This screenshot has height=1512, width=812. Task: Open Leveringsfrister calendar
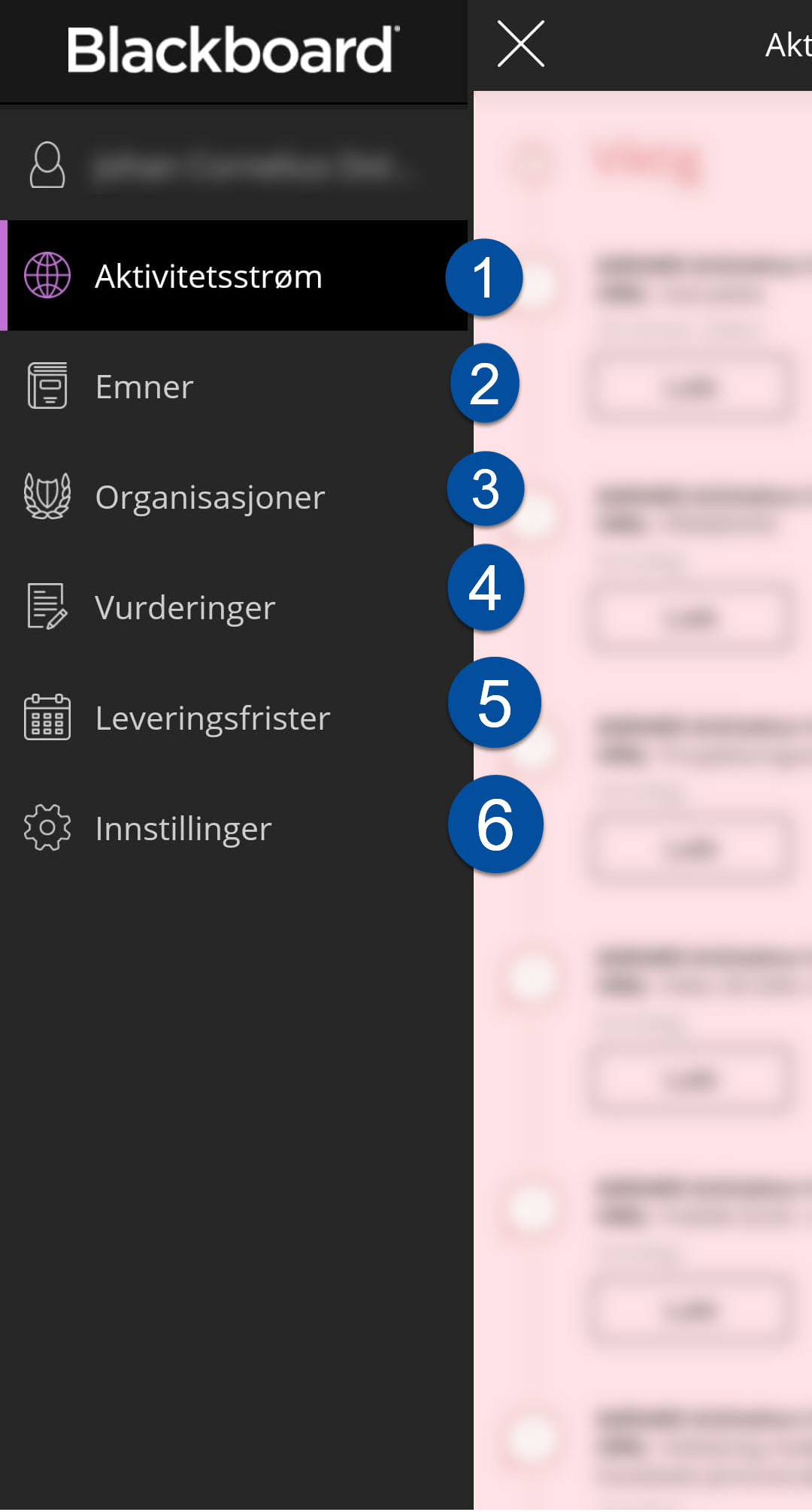point(234,718)
